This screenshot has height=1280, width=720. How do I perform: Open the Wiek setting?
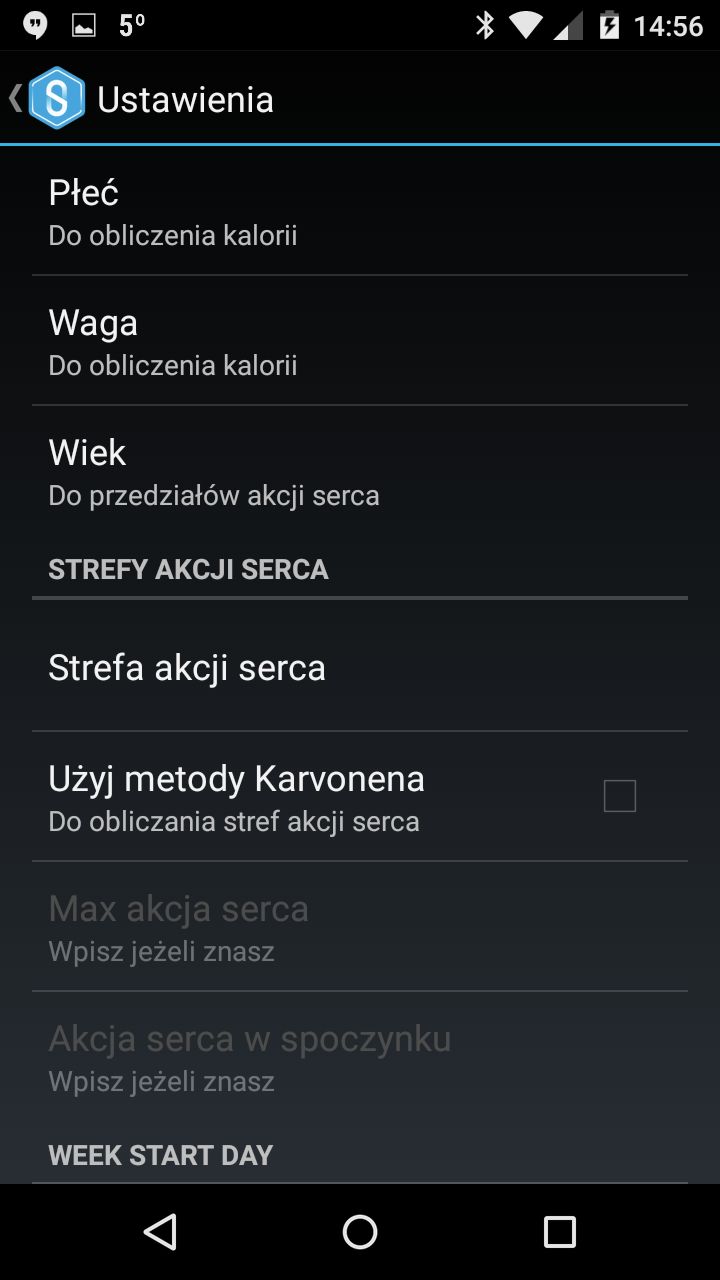tap(360, 471)
